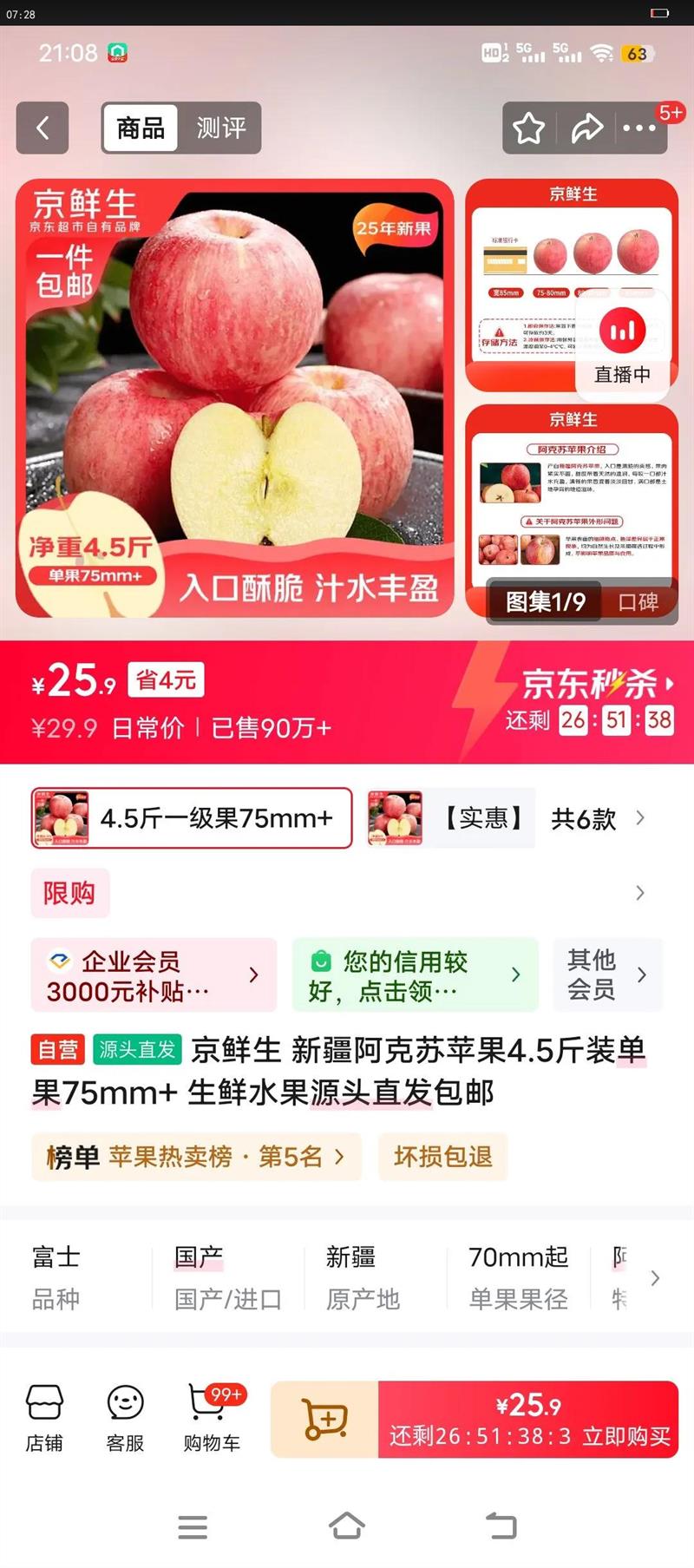The height and width of the screenshot is (1568, 694).
Task: Claim the 您的信用较好 credit offer
Action: point(416,974)
